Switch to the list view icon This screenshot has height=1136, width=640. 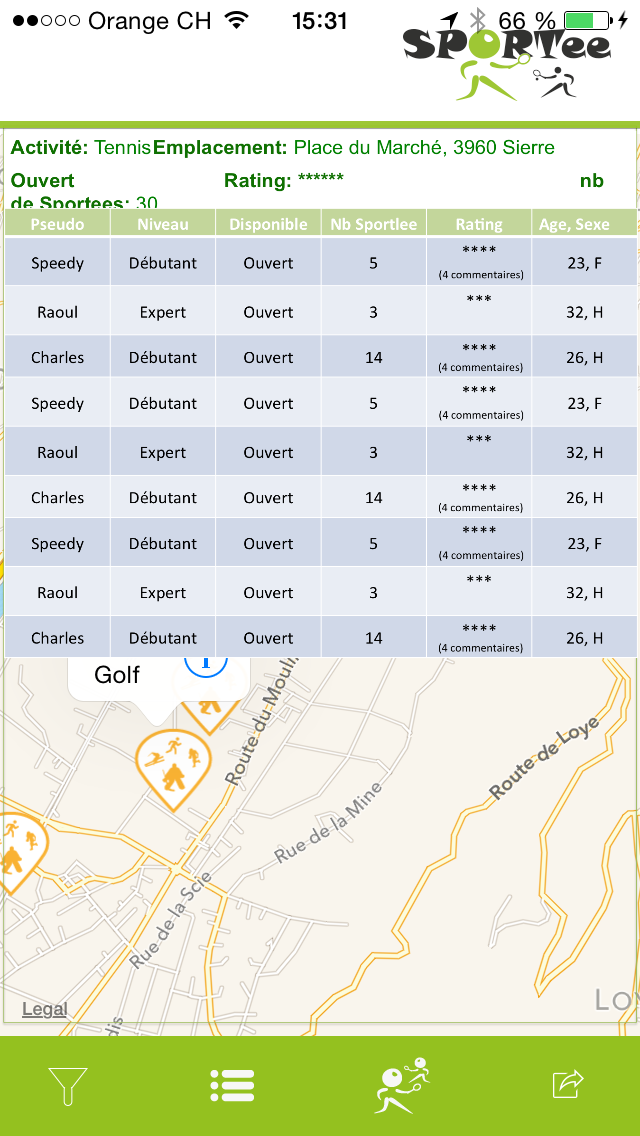click(x=232, y=1085)
